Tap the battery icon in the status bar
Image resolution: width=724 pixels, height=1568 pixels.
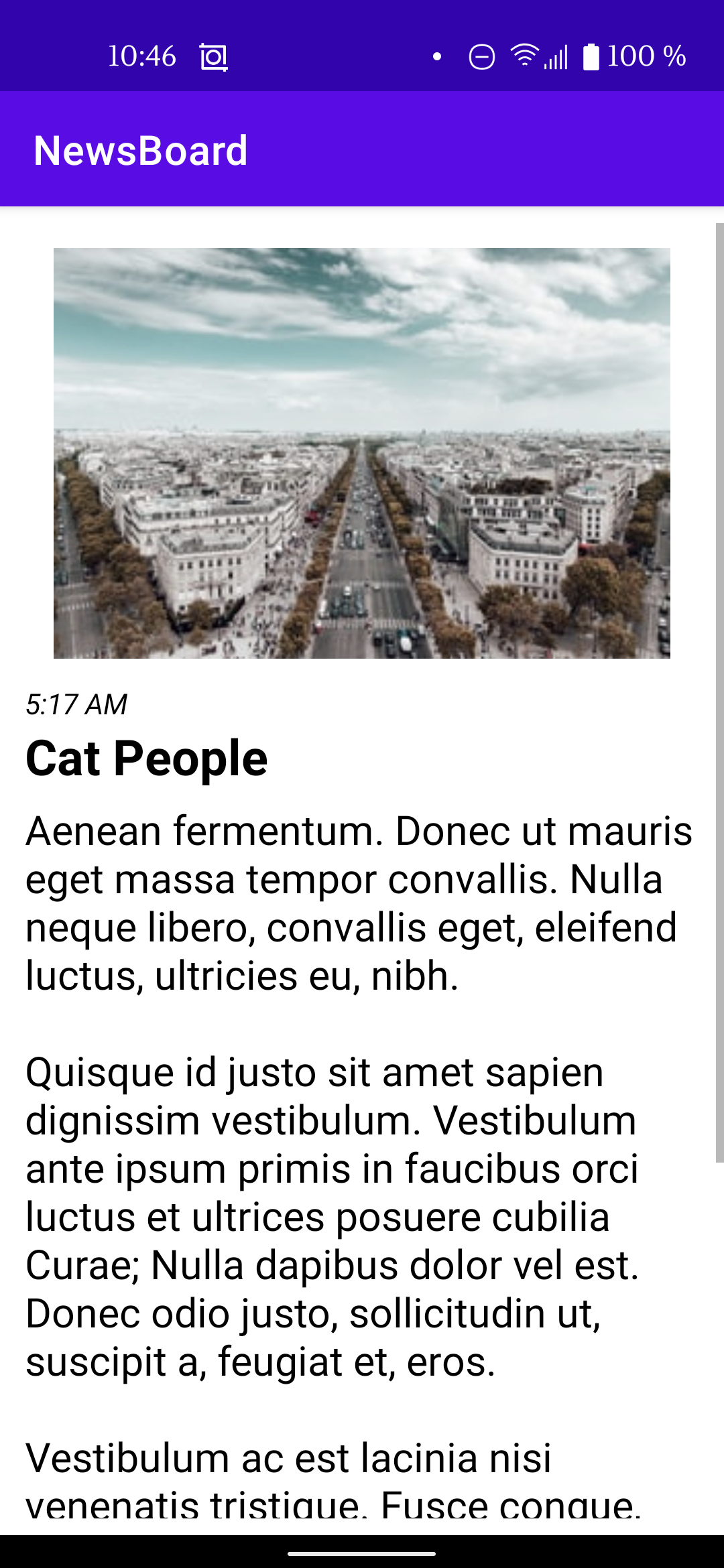click(x=593, y=56)
